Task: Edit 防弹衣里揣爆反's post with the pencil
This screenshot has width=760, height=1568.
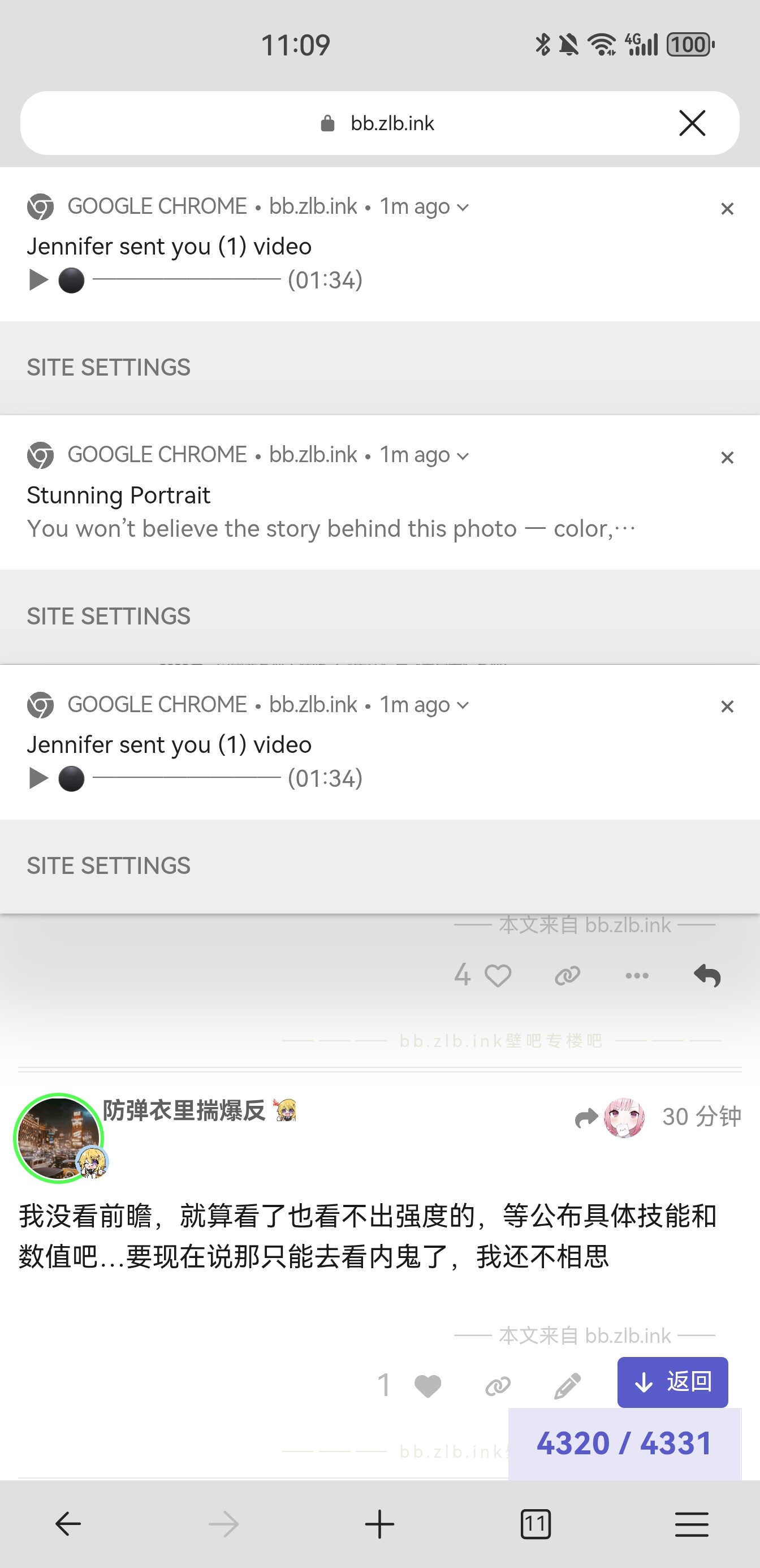Action: (567, 1386)
